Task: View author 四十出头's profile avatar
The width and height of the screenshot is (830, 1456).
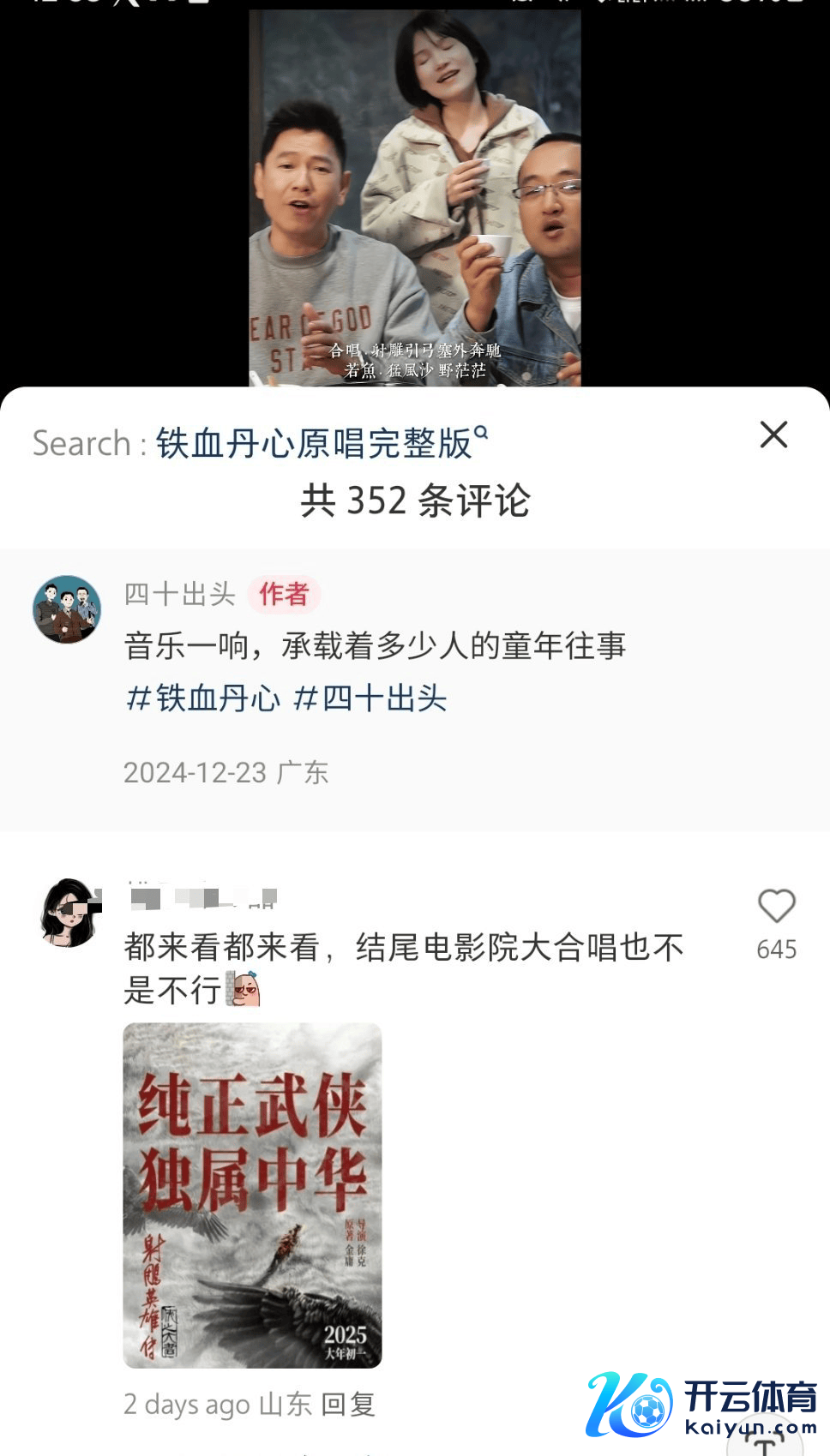Action: tap(67, 609)
